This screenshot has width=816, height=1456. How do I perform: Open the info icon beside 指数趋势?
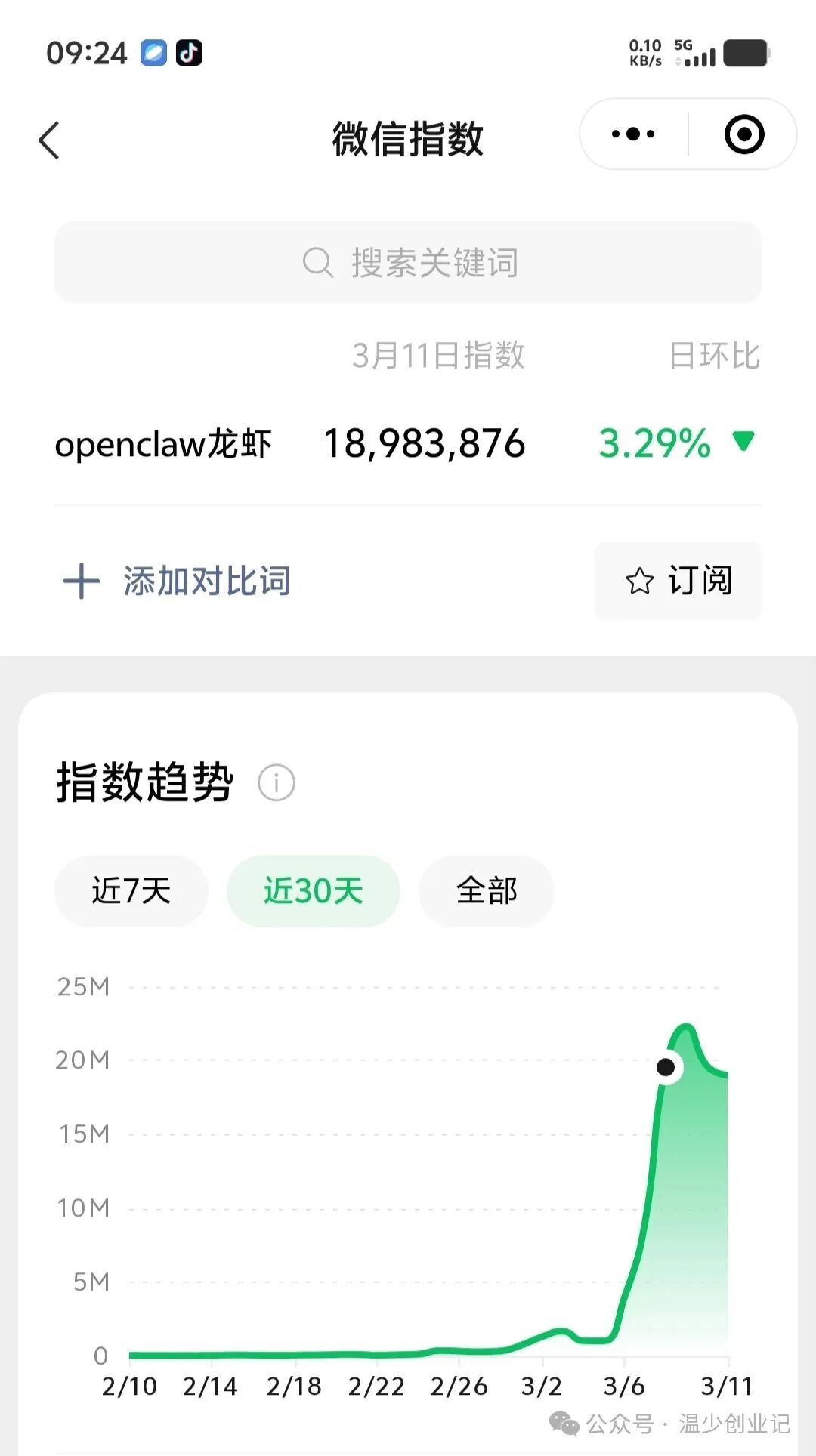[x=277, y=782]
